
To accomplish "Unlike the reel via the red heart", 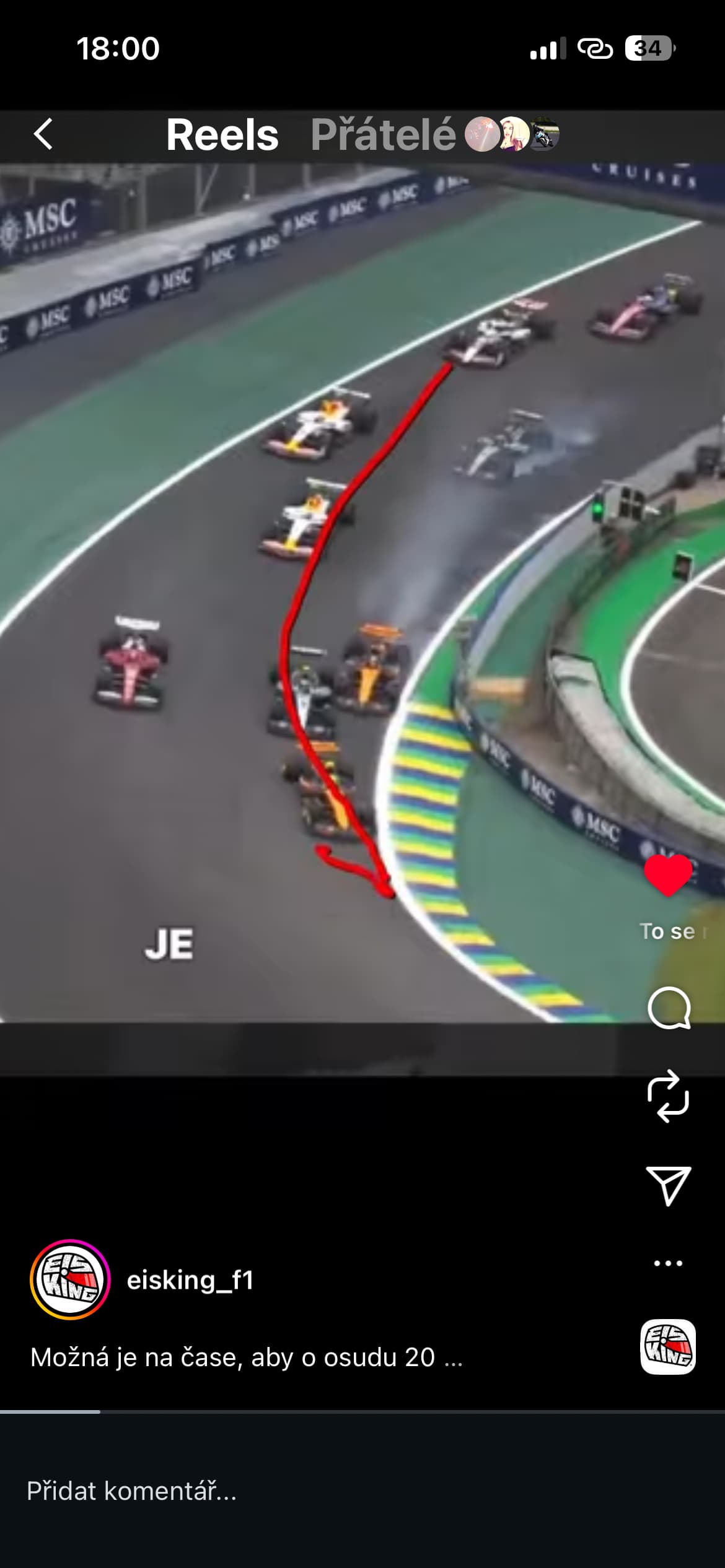I will click(668, 874).
